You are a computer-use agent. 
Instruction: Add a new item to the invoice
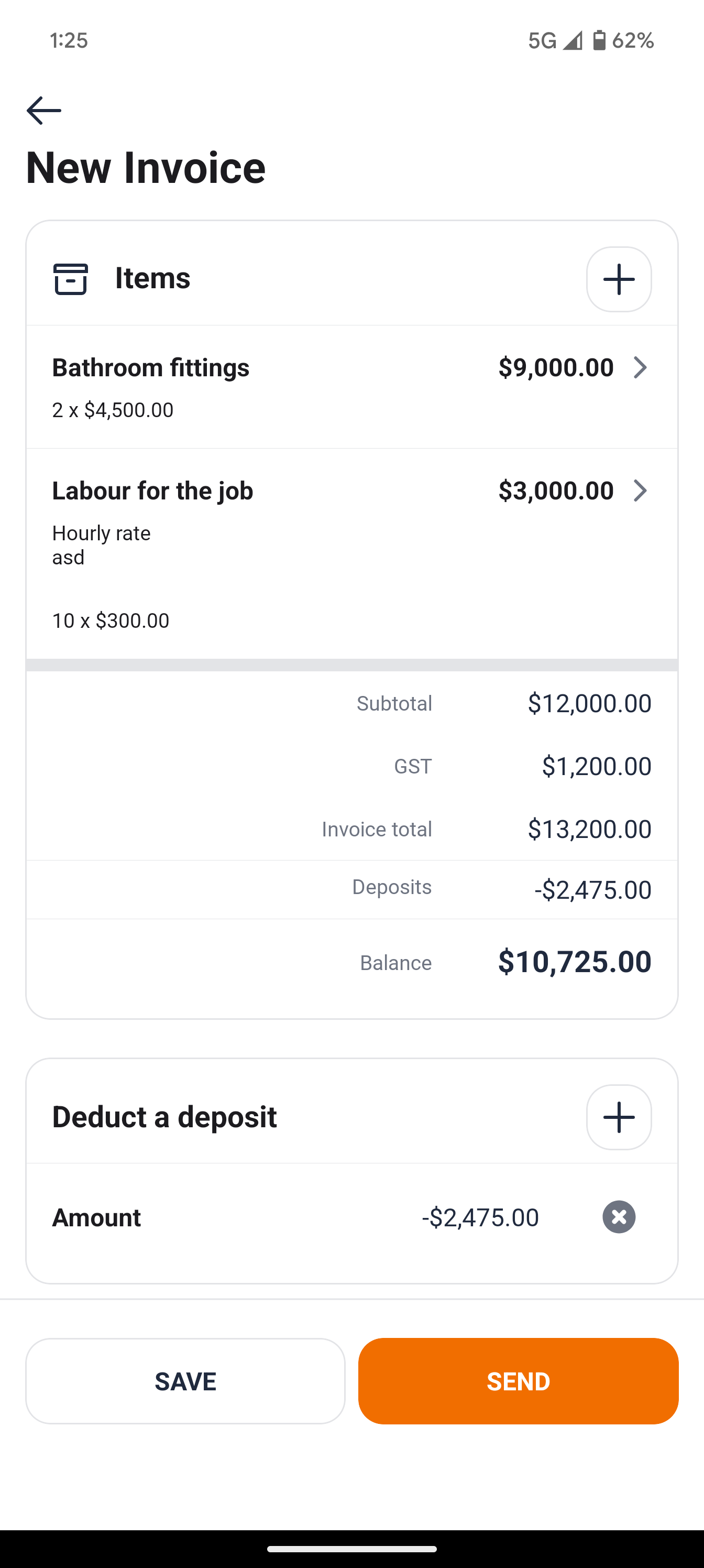pyautogui.click(x=618, y=279)
